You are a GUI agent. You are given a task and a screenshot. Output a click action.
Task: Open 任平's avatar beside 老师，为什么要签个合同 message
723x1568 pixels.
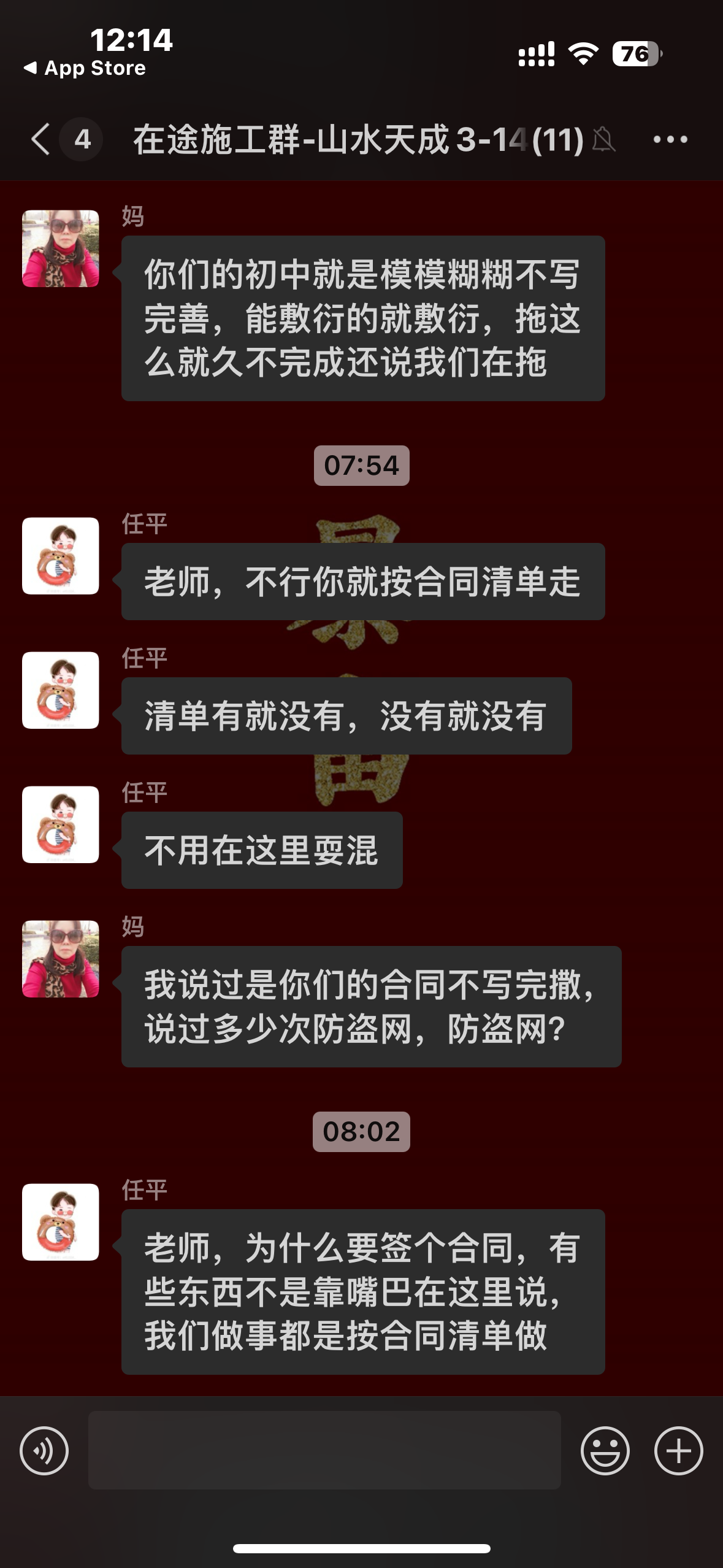[61, 1222]
